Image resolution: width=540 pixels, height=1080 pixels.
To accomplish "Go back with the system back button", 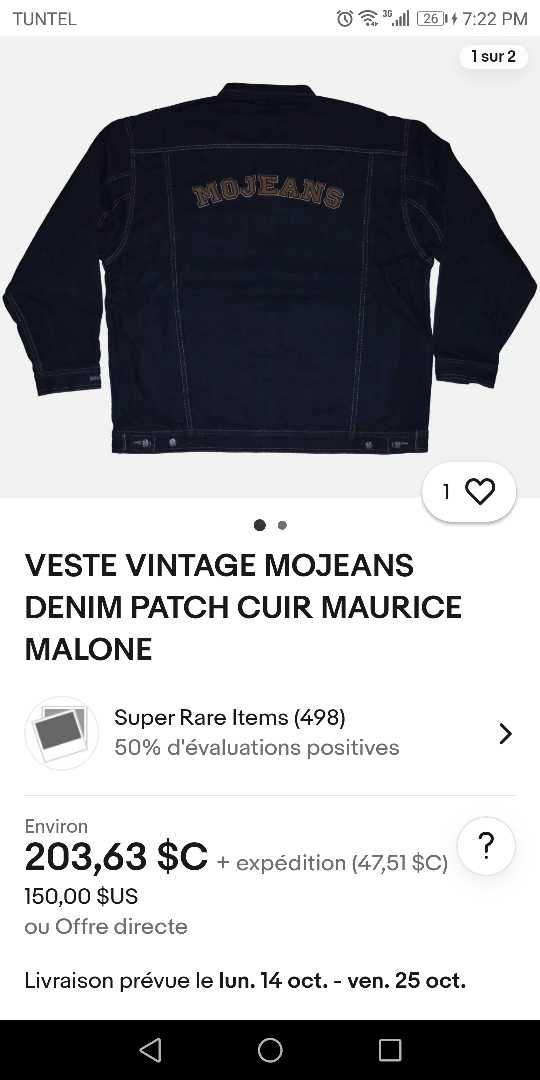I will click(150, 1050).
